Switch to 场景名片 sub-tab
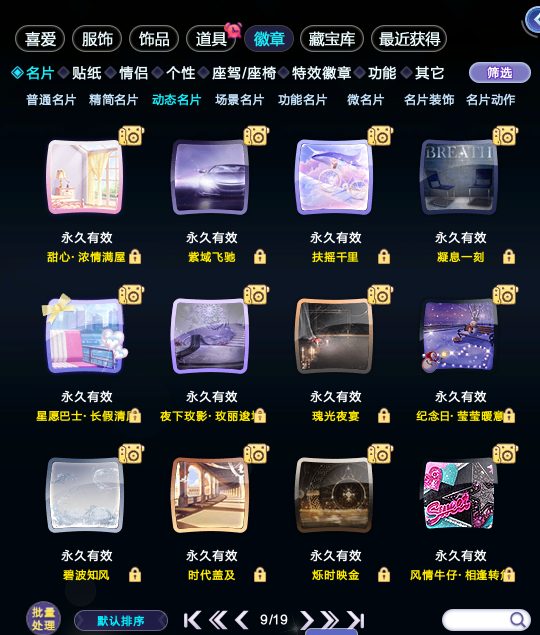The image size is (540, 635). click(239, 100)
